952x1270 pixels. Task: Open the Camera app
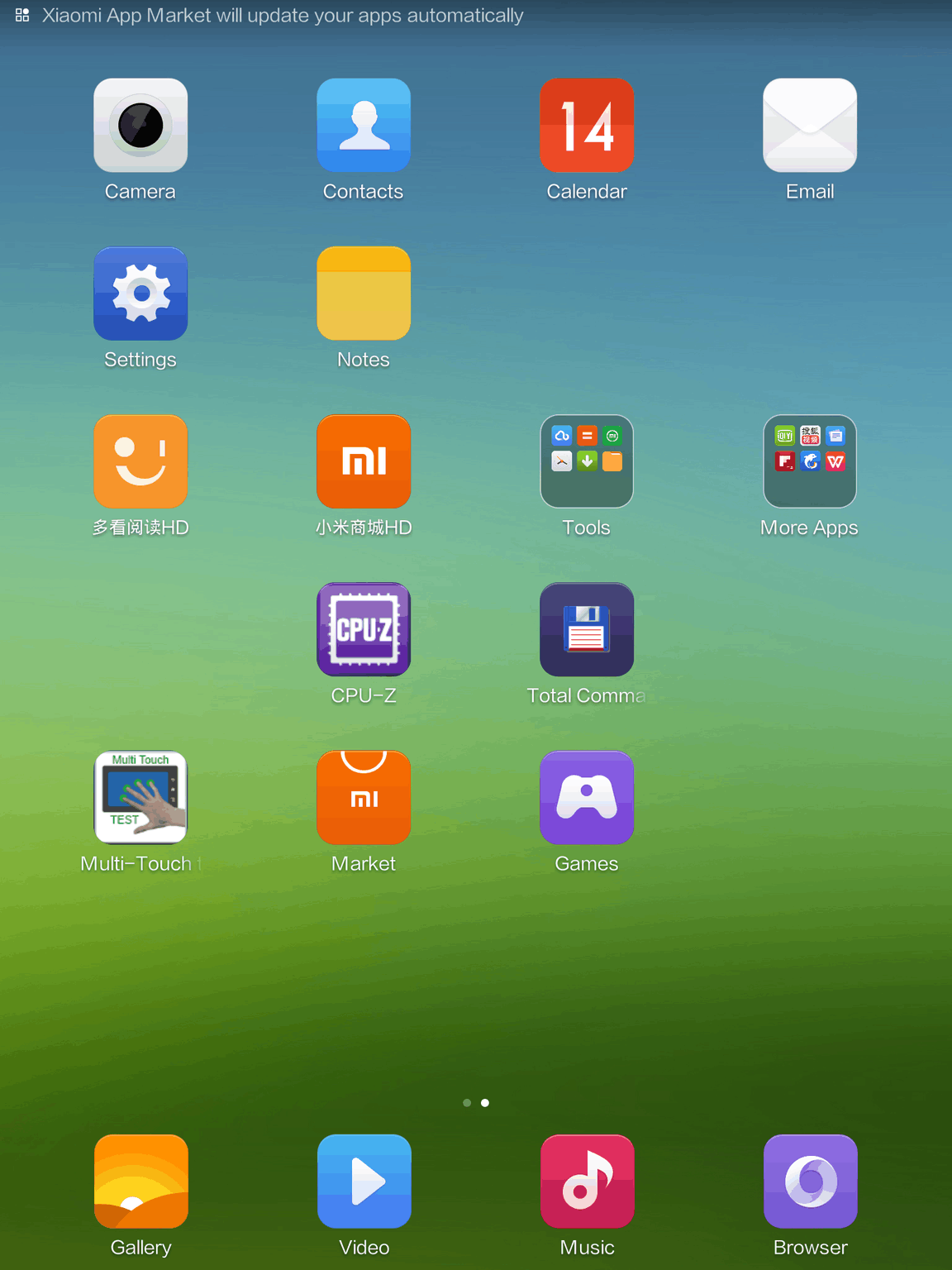pos(140,126)
